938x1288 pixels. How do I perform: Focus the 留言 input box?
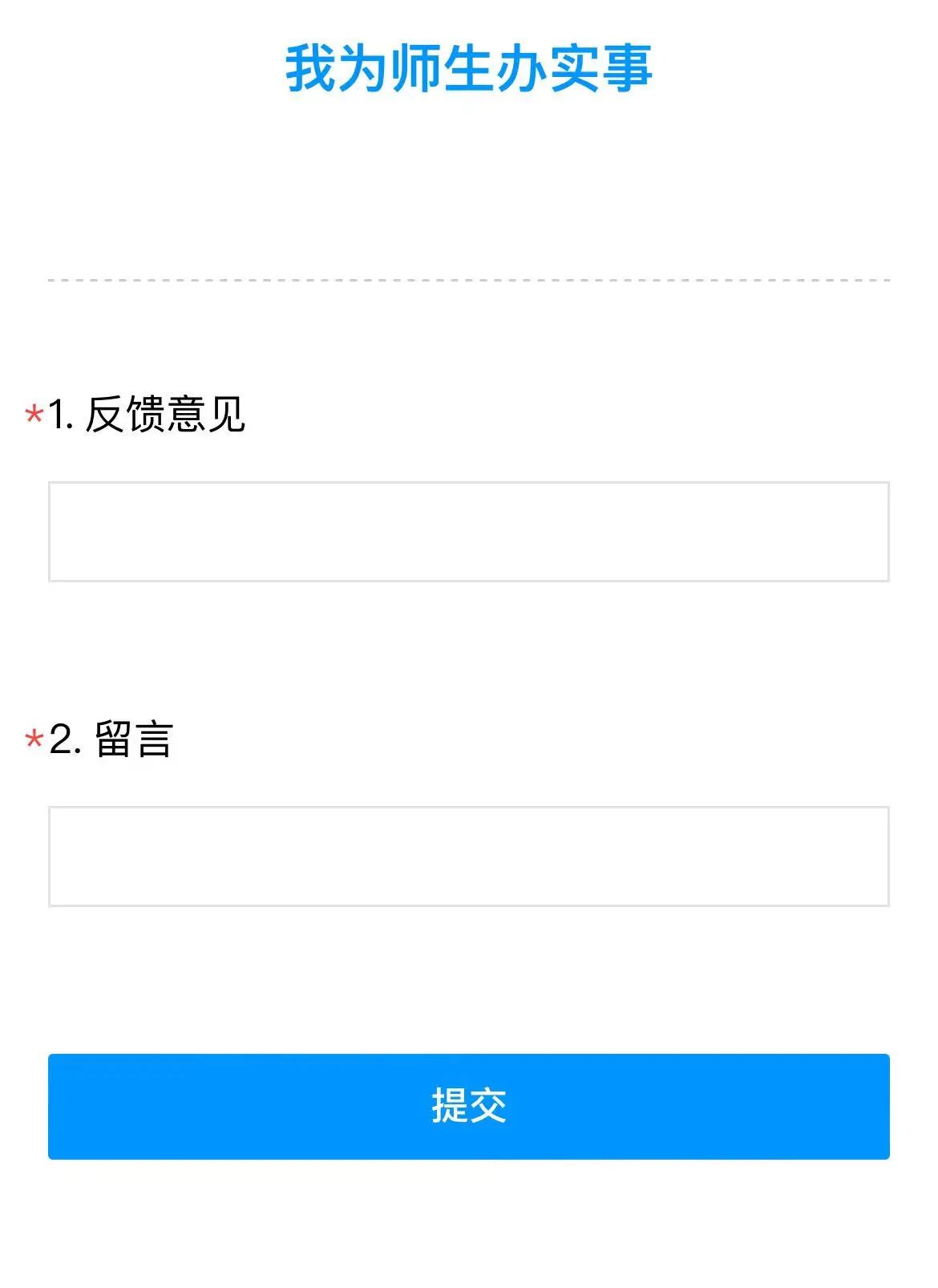tap(469, 857)
